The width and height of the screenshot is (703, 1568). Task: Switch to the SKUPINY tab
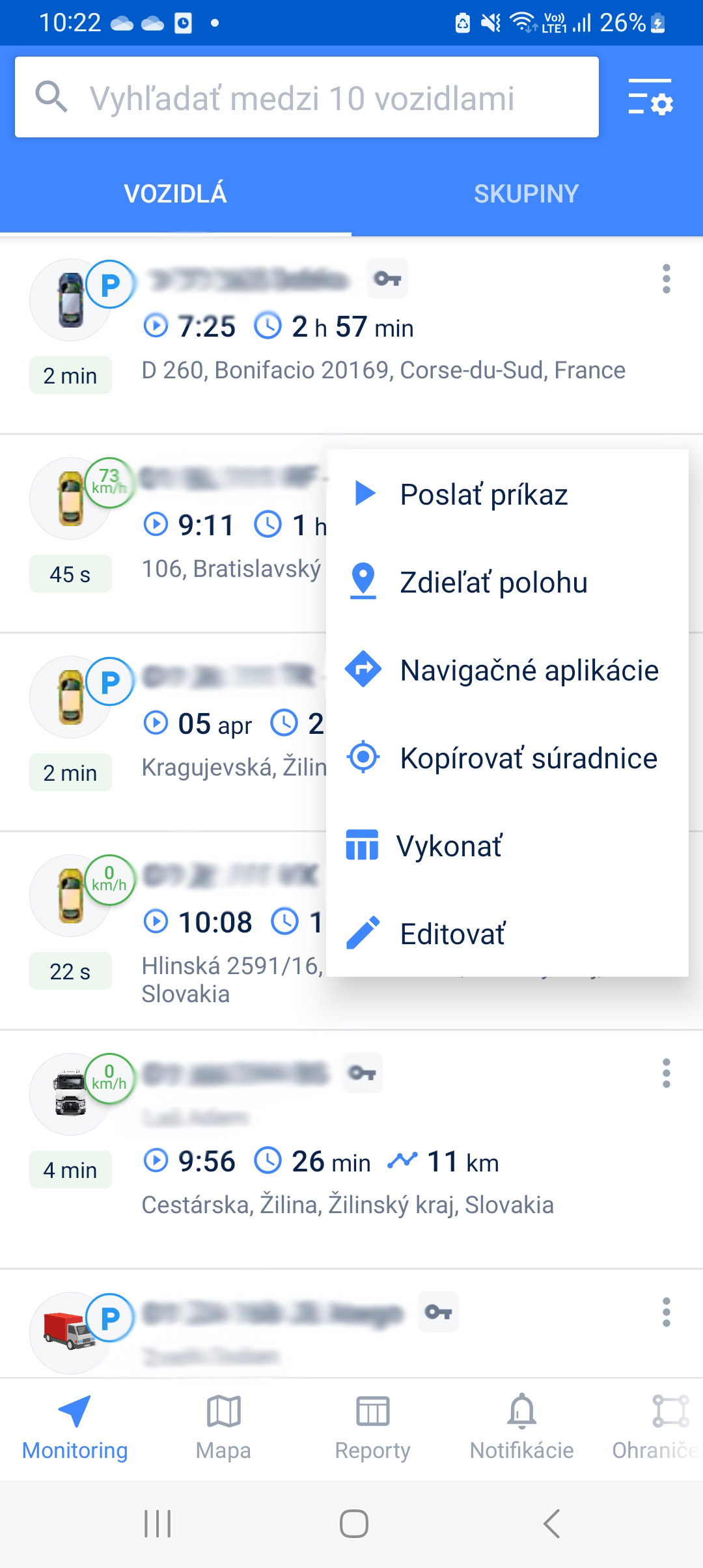(527, 193)
